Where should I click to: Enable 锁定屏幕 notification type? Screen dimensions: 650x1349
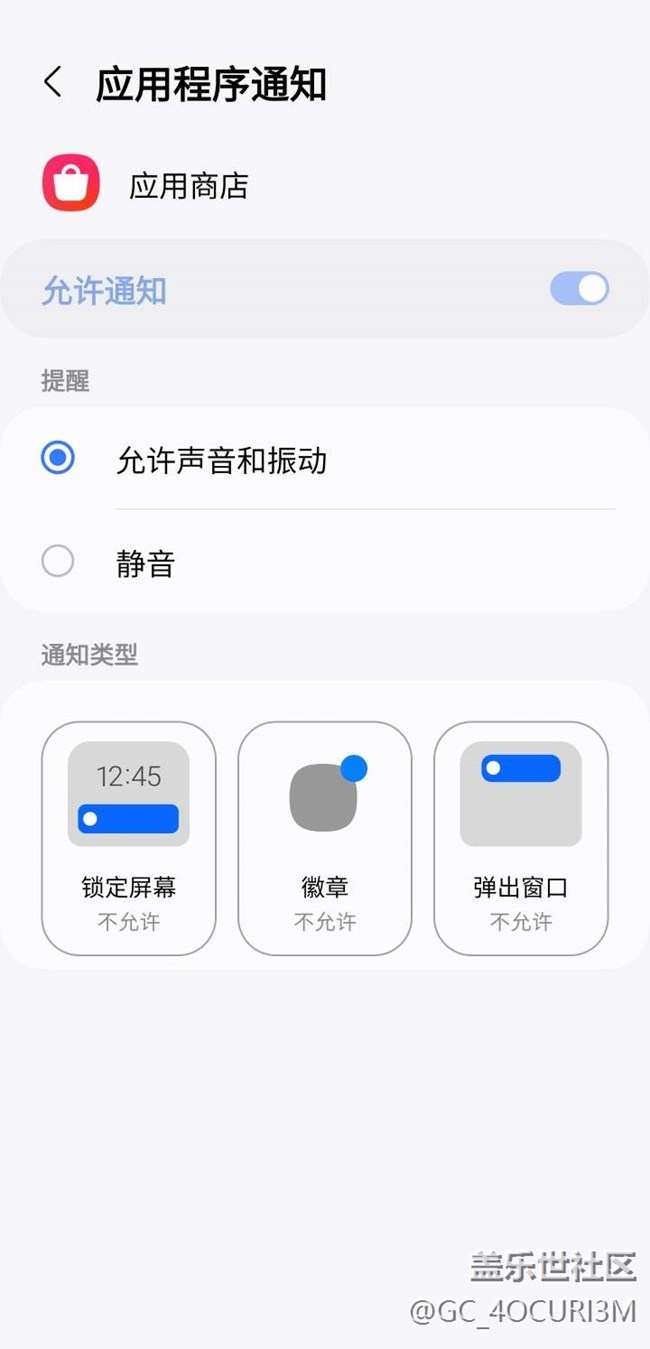(x=129, y=838)
